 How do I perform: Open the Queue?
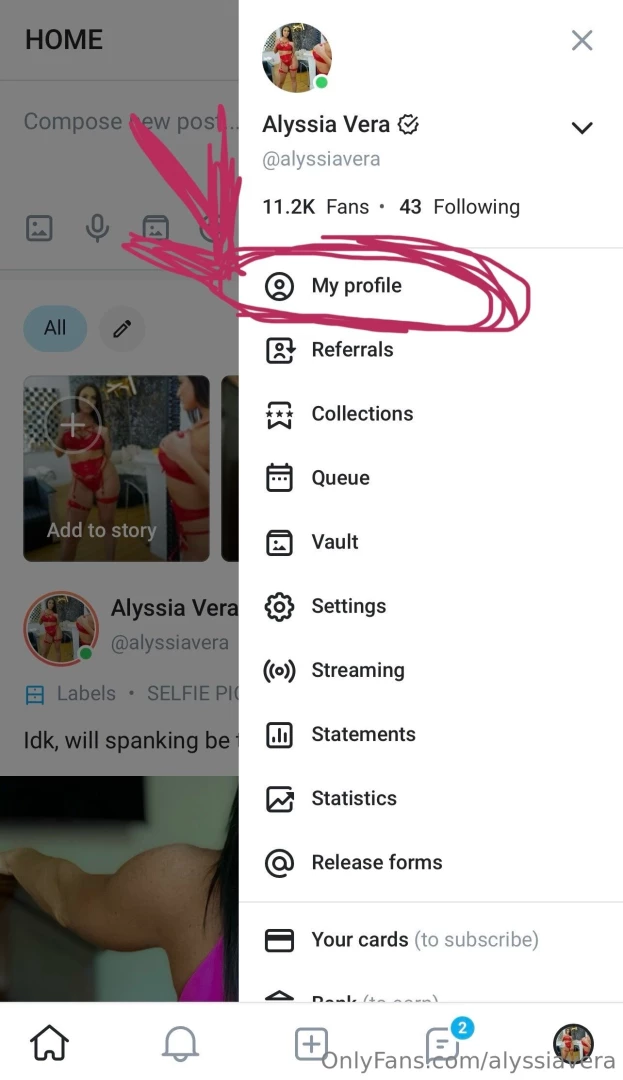pos(340,478)
